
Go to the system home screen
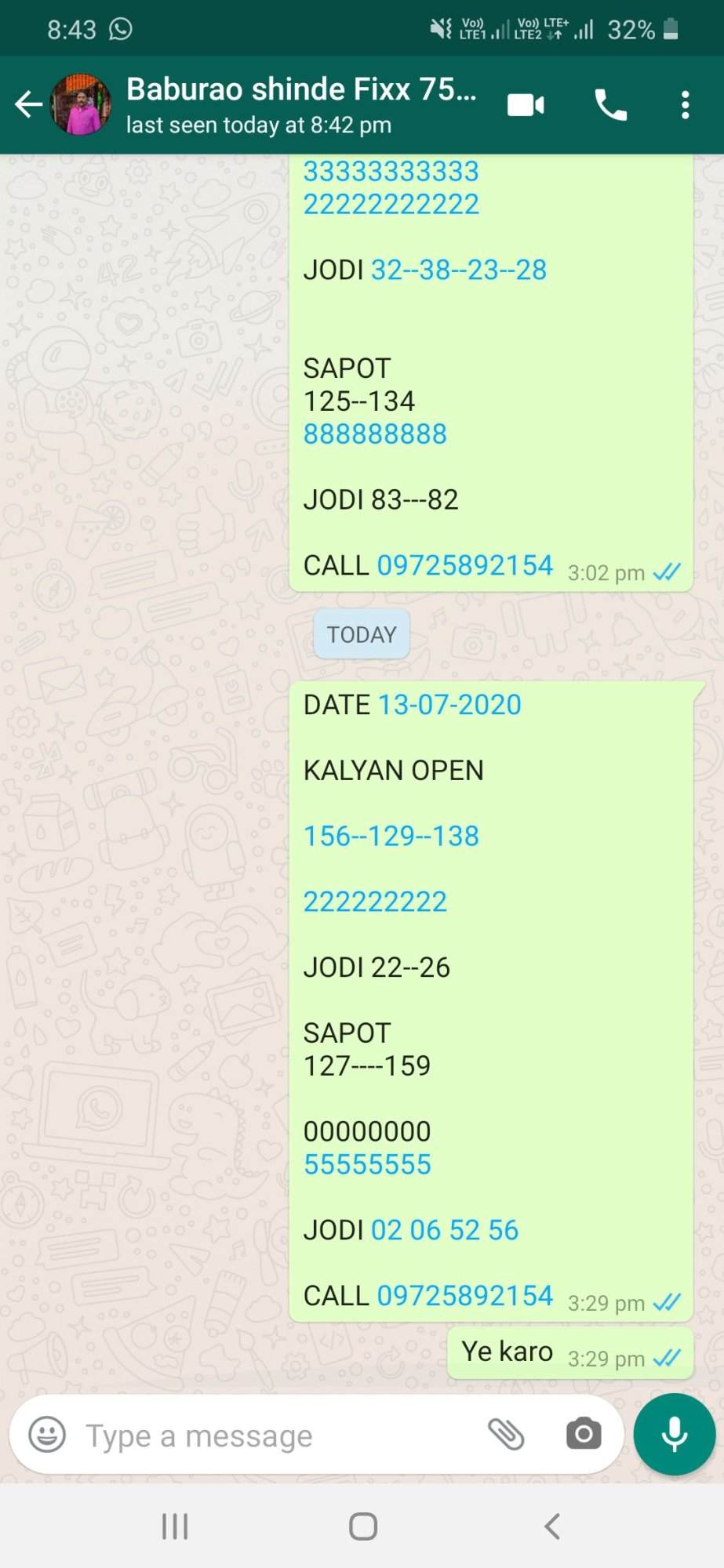[362, 1526]
